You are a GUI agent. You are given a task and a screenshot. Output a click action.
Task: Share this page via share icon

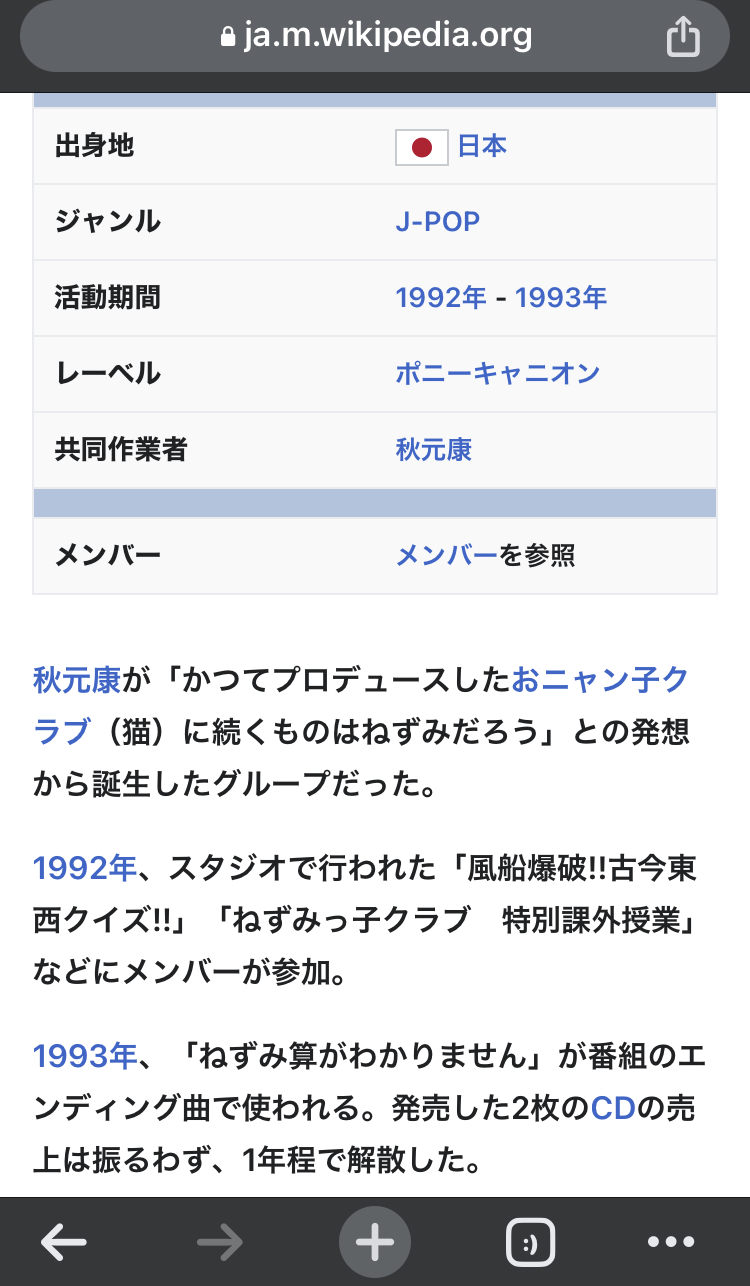pos(682,38)
